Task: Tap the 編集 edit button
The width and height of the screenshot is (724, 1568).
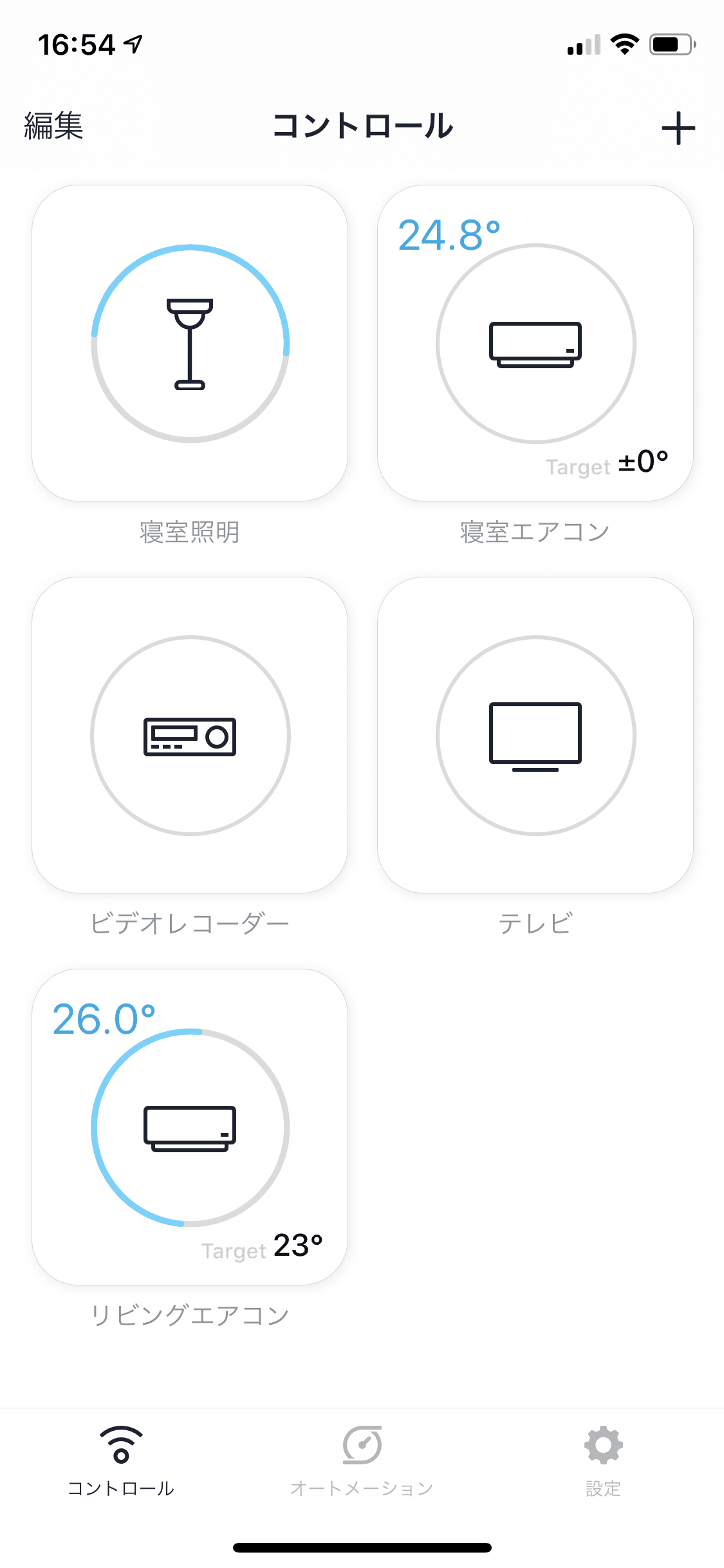Action: [x=54, y=126]
